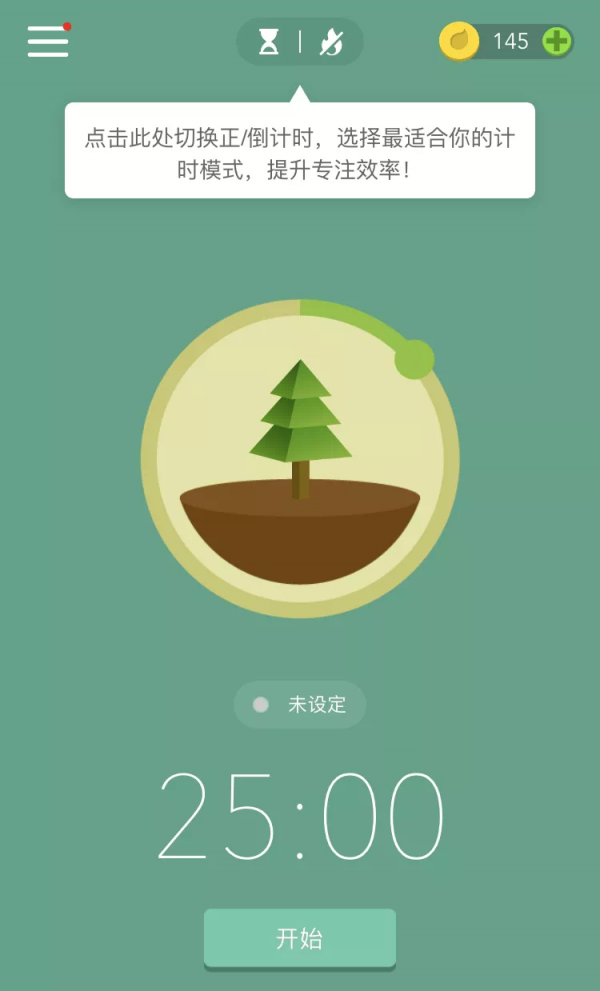Viewport: 600px width, 991px height.
Task: Tap the green plus to add coins
Action: point(557,41)
